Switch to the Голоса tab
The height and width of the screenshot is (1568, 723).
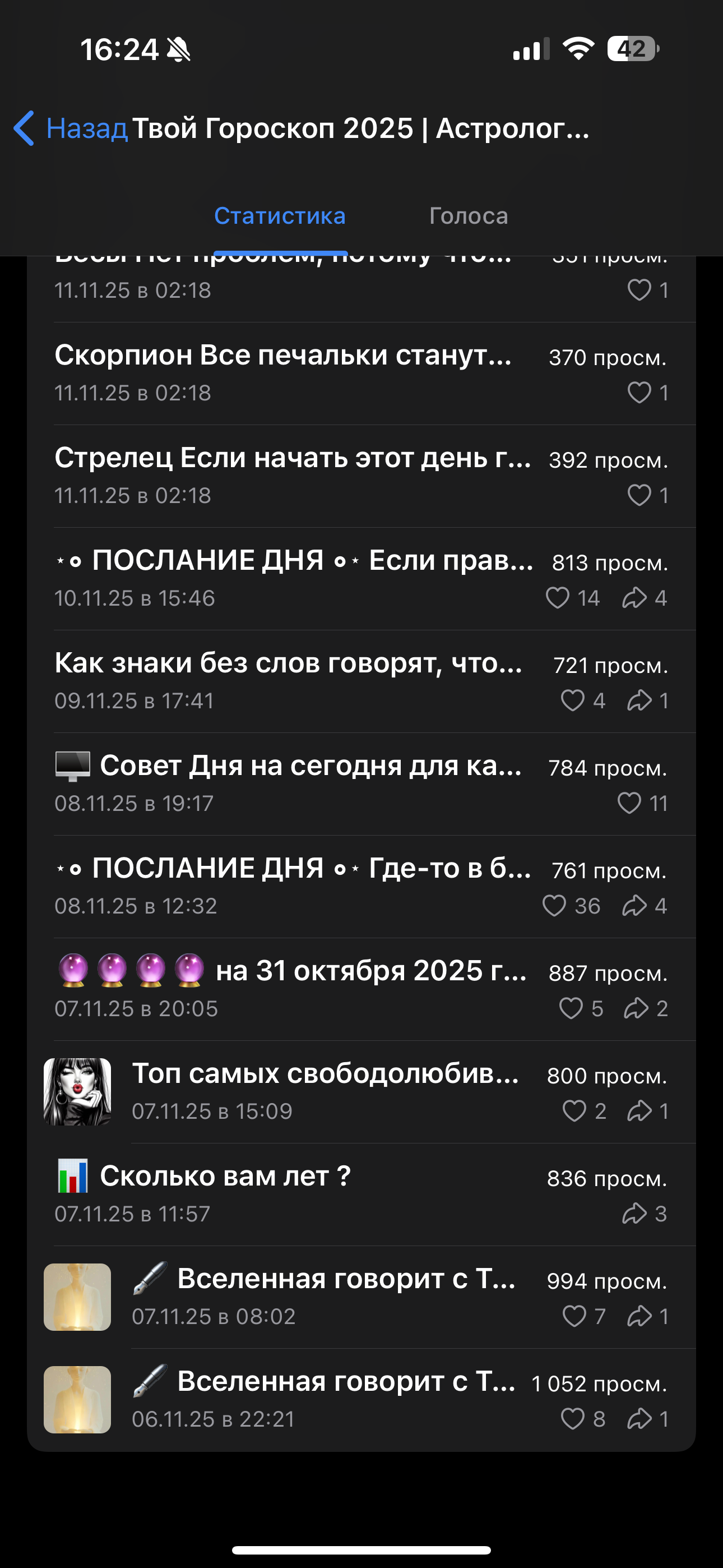(468, 216)
